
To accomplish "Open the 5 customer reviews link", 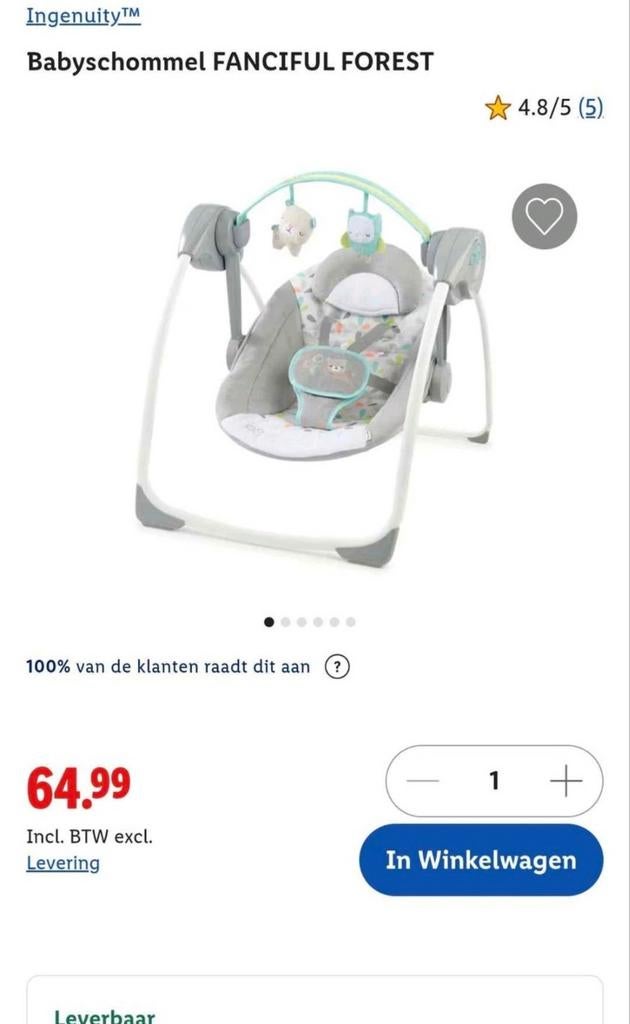I will (591, 108).
